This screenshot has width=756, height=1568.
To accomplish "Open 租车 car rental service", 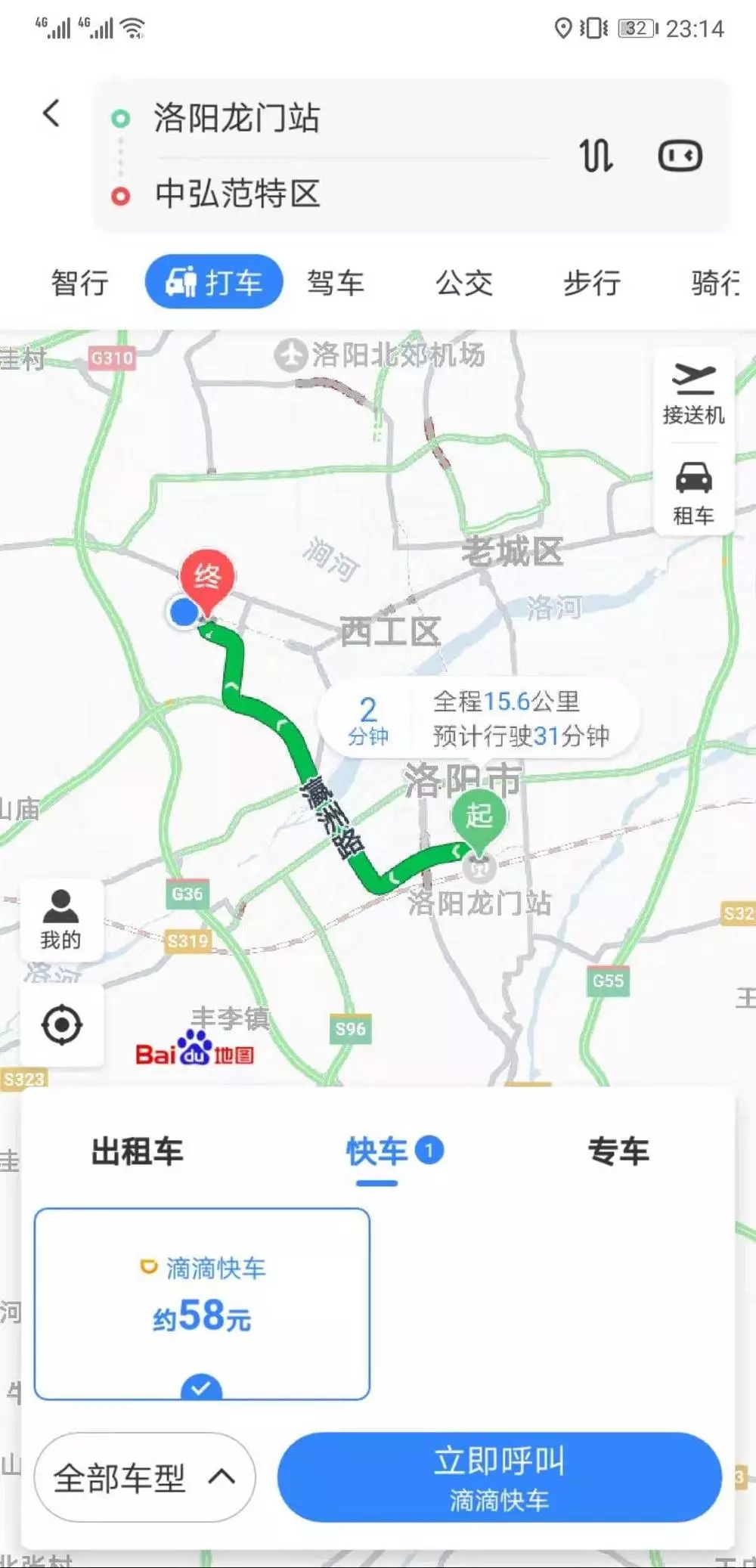I will [x=693, y=492].
